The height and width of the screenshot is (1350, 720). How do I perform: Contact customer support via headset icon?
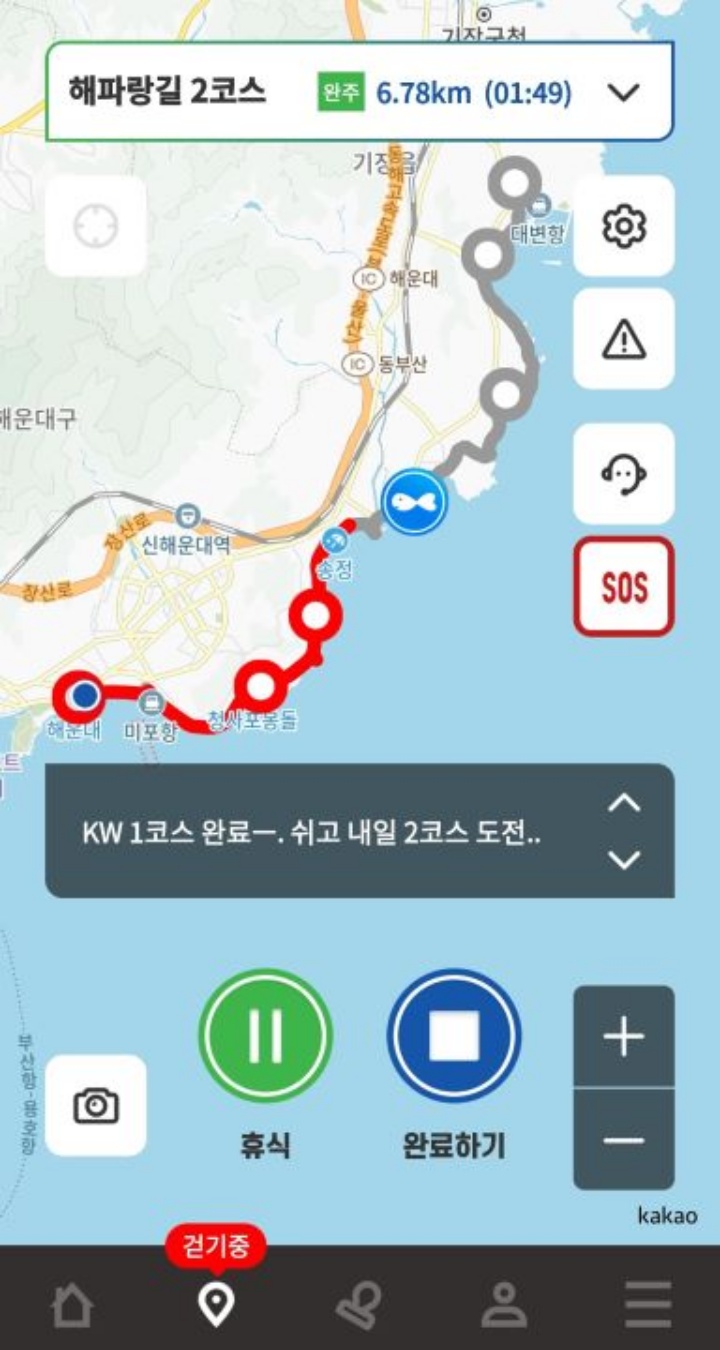tap(623, 473)
